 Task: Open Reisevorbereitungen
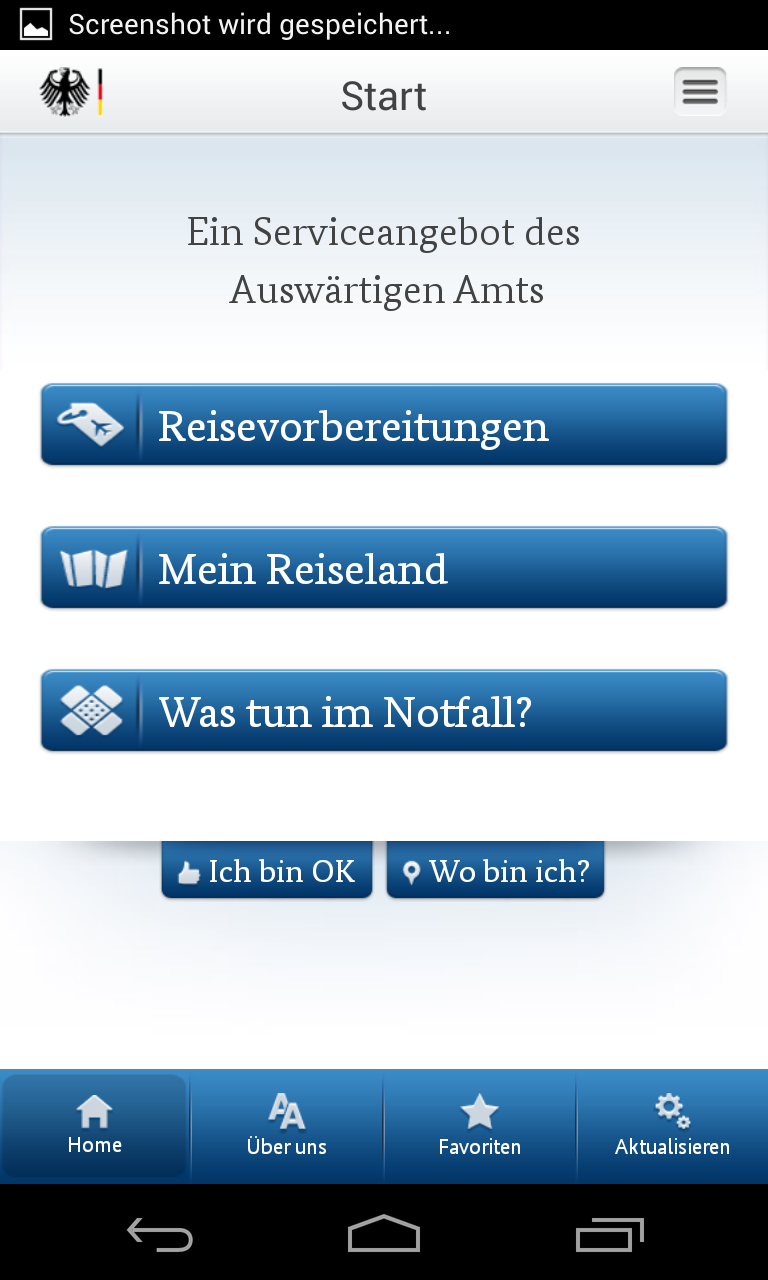[384, 425]
